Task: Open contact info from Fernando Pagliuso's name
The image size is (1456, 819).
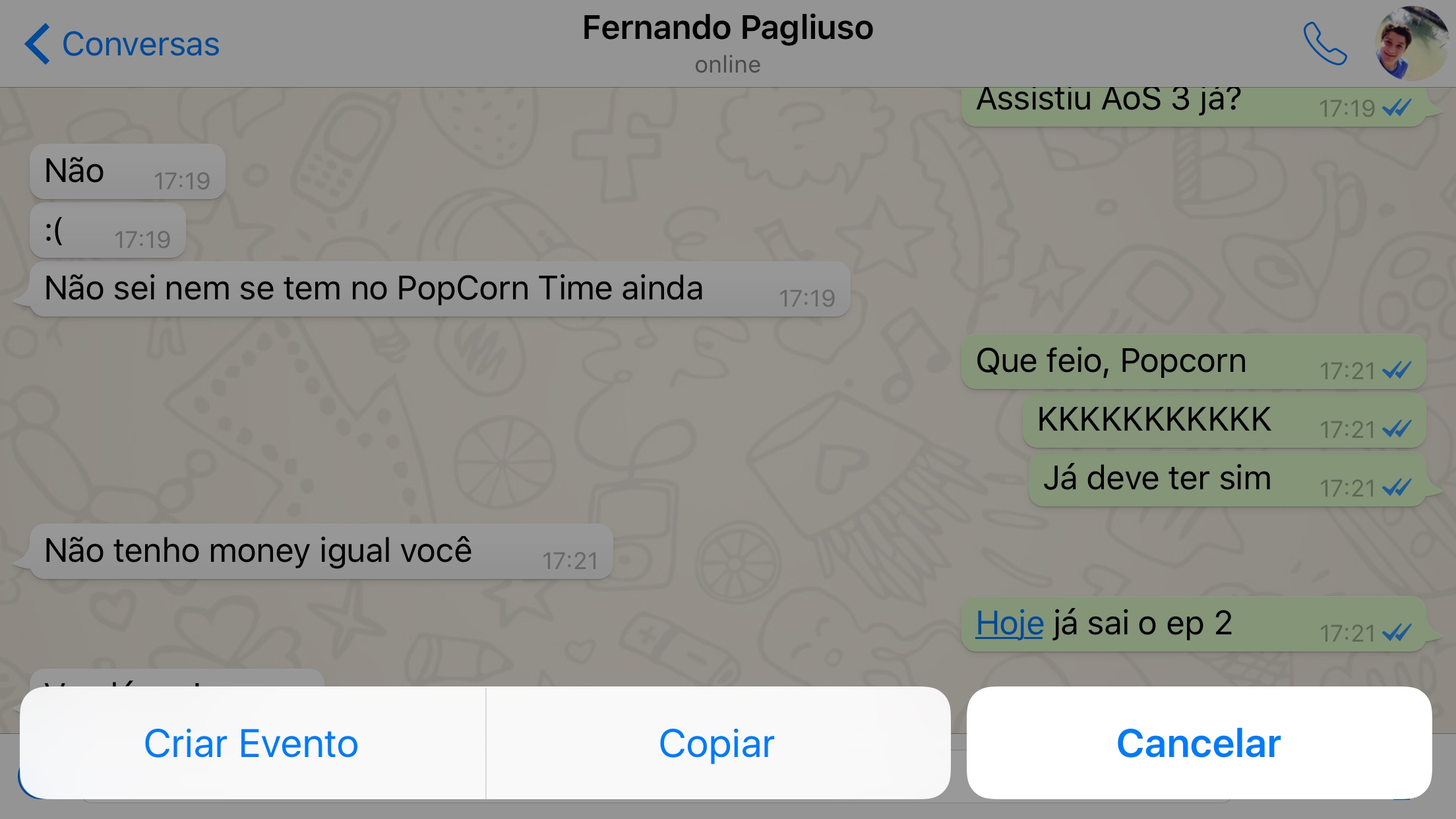Action: coord(727,29)
